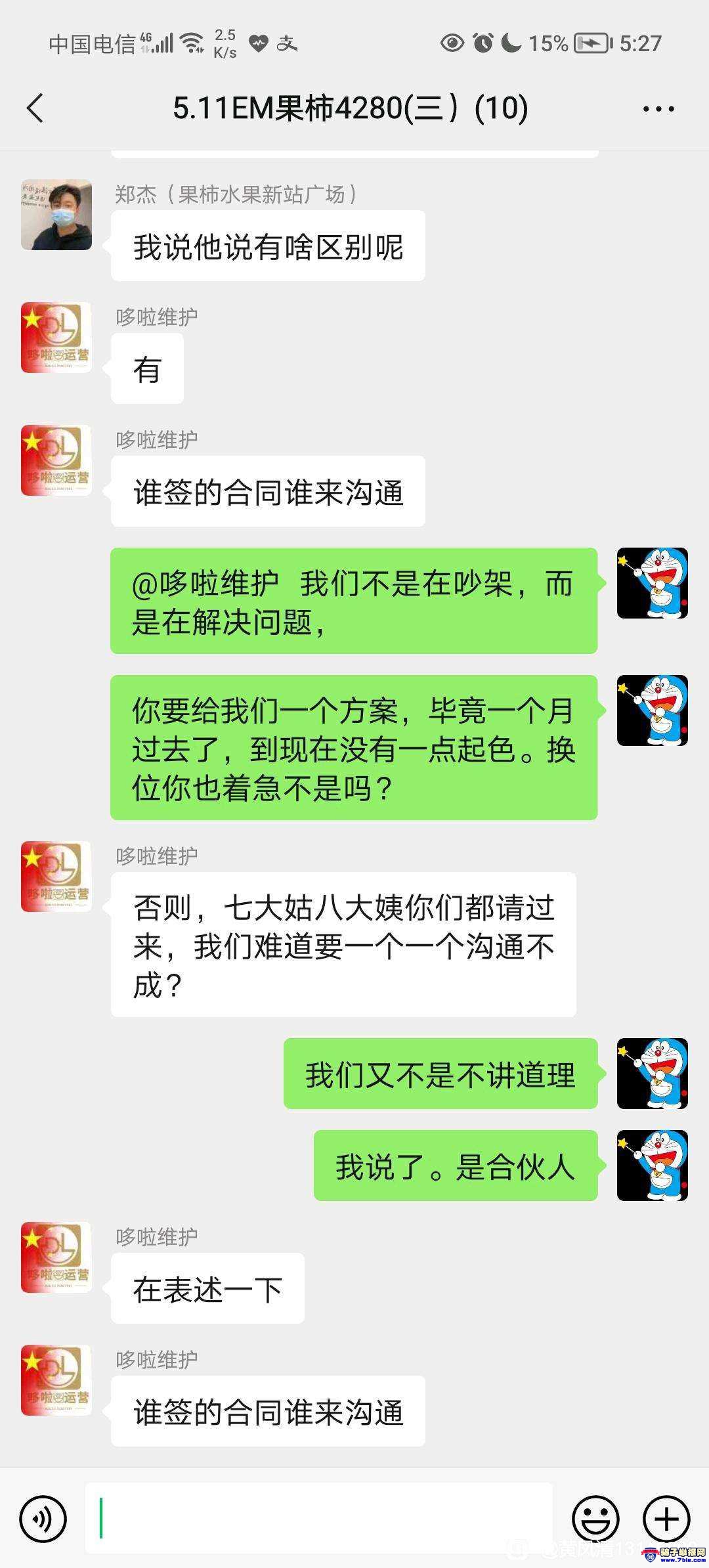Open the plus attachment menu
This screenshot has height=1568, width=709.
tap(666, 1519)
